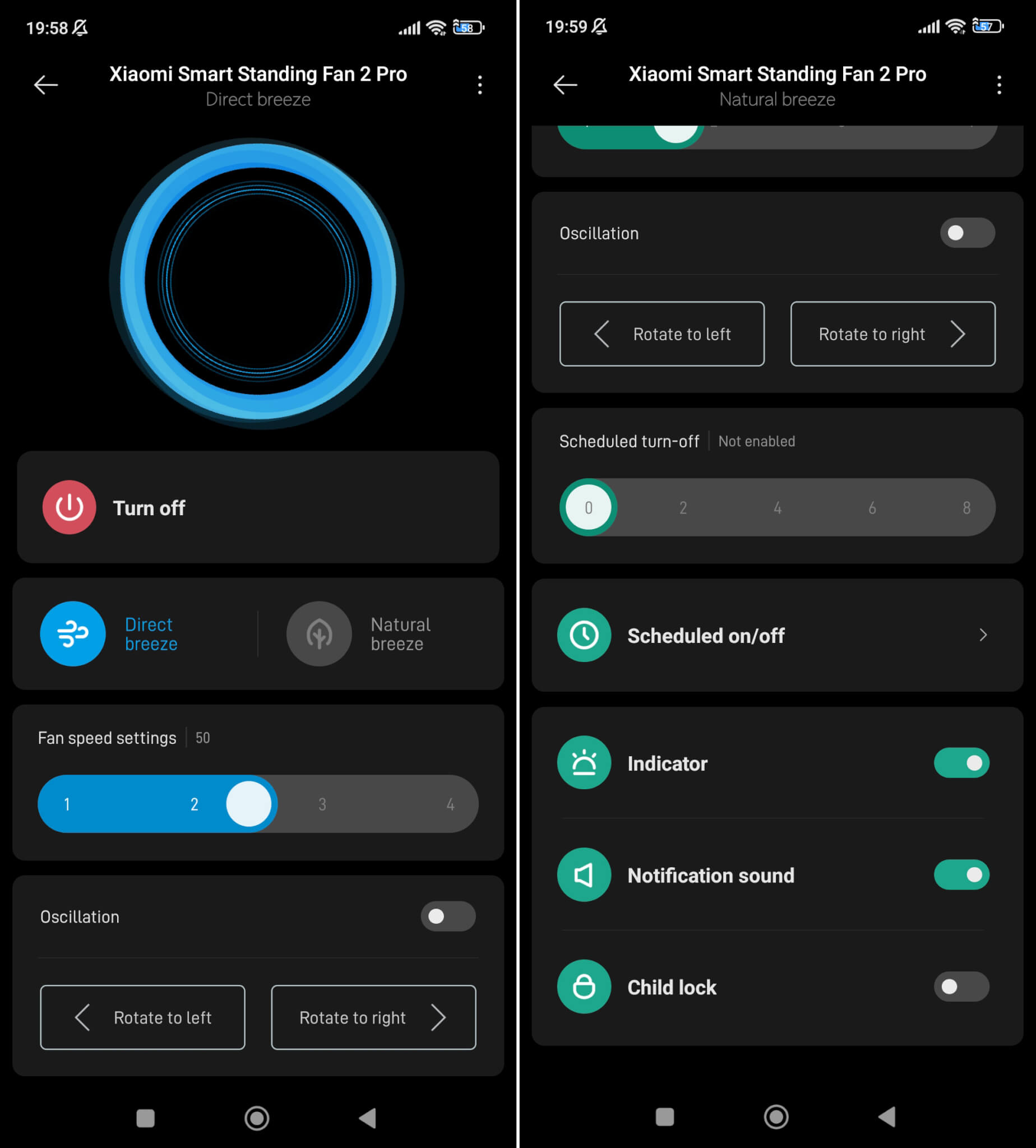Tap Rotate to right on Direct breeze screen
Viewport: 1036px width, 1148px height.
tap(373, 1017)
